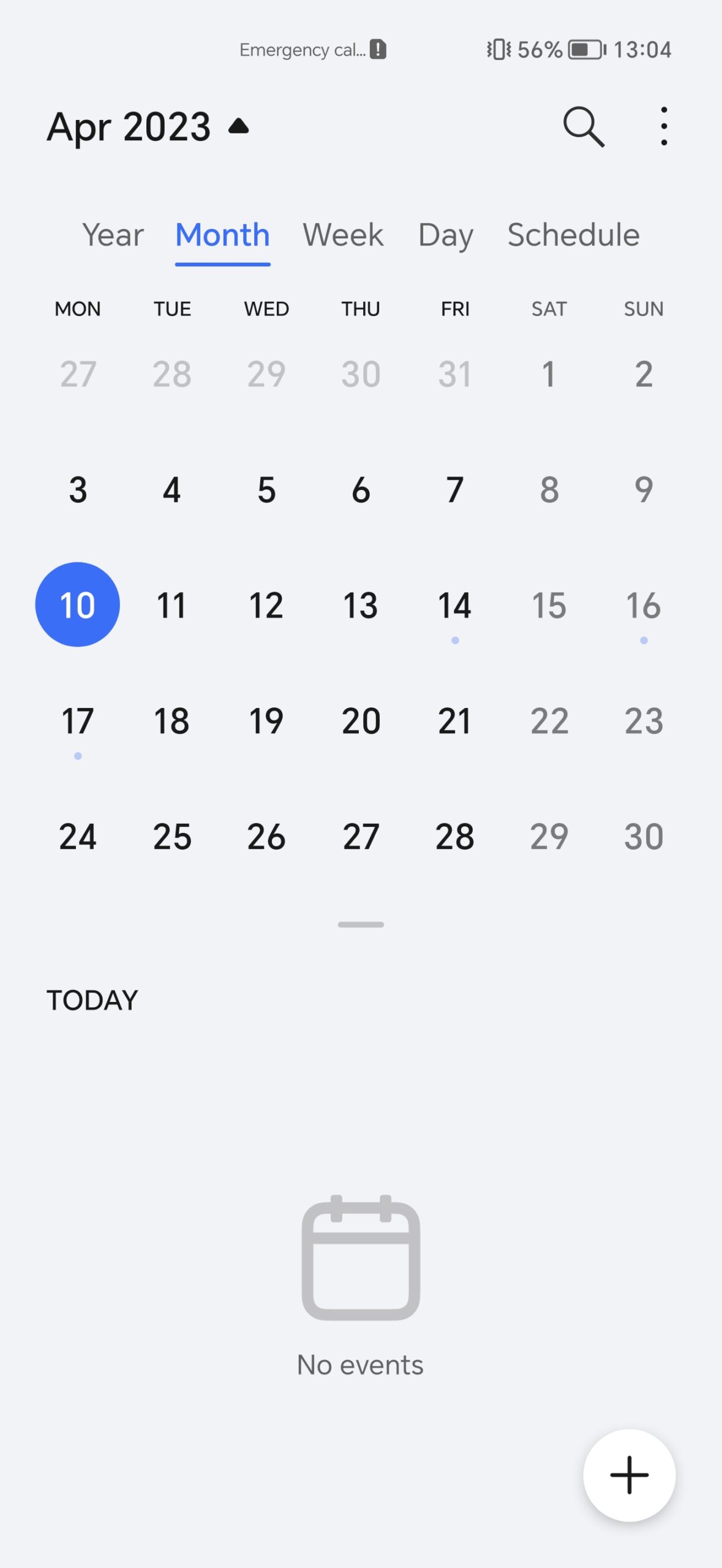This screenshot has width=722, height=1568.
Task: Tap March 31 in the previous month
Action: [454, 374]
